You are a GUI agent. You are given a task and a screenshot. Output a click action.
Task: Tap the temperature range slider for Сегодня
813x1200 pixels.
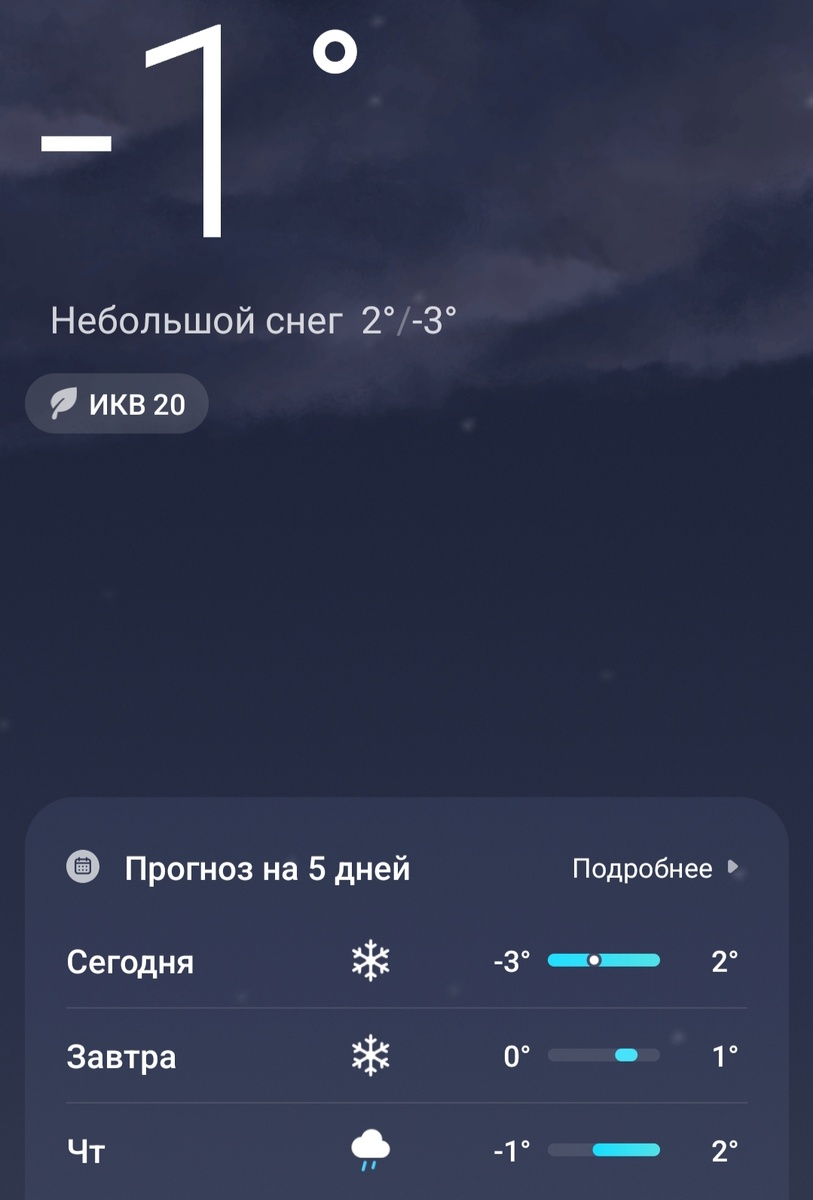click(603, 958)
